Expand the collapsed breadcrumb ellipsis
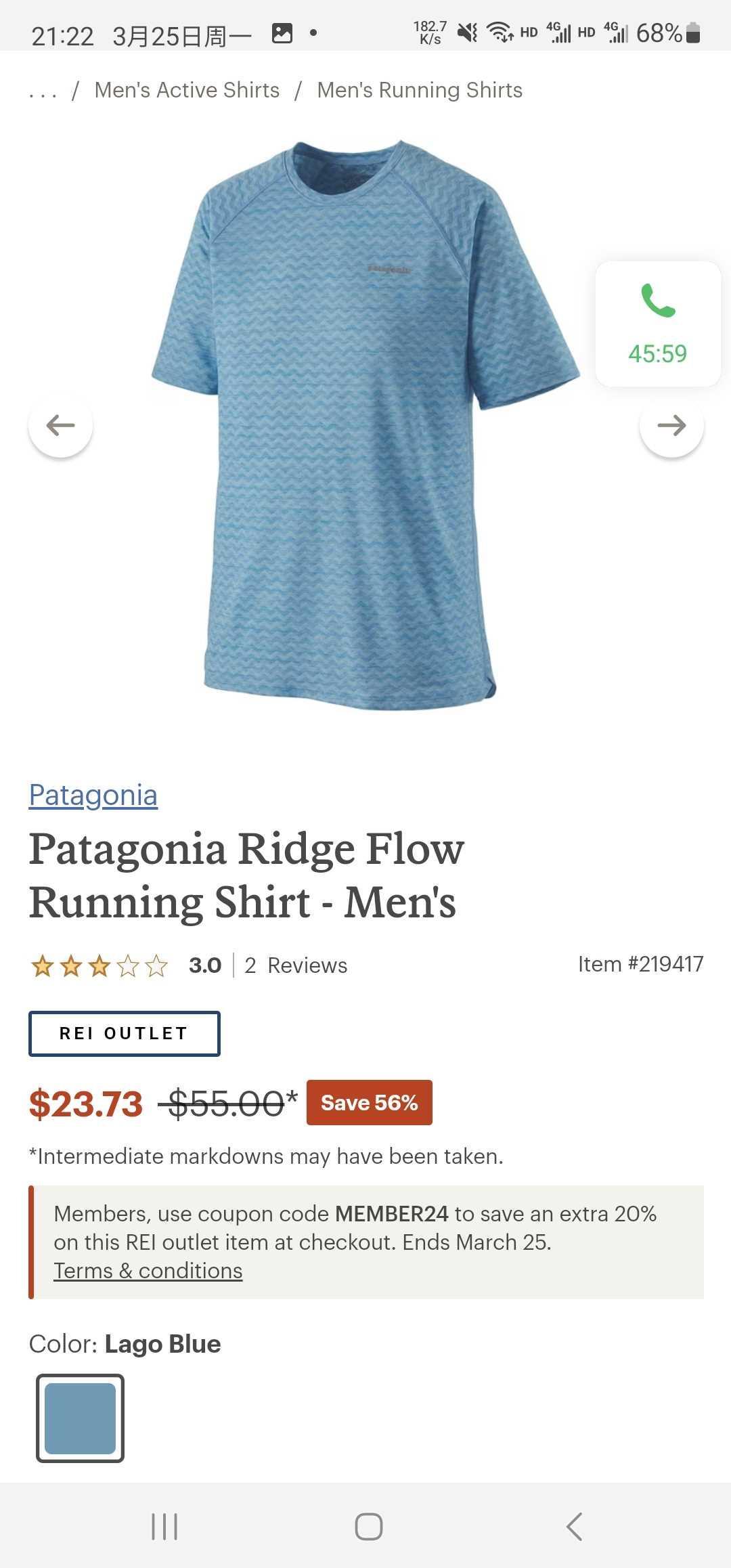Image resolution: width=731 pixels, height=1568 pixels. [43, 91]
